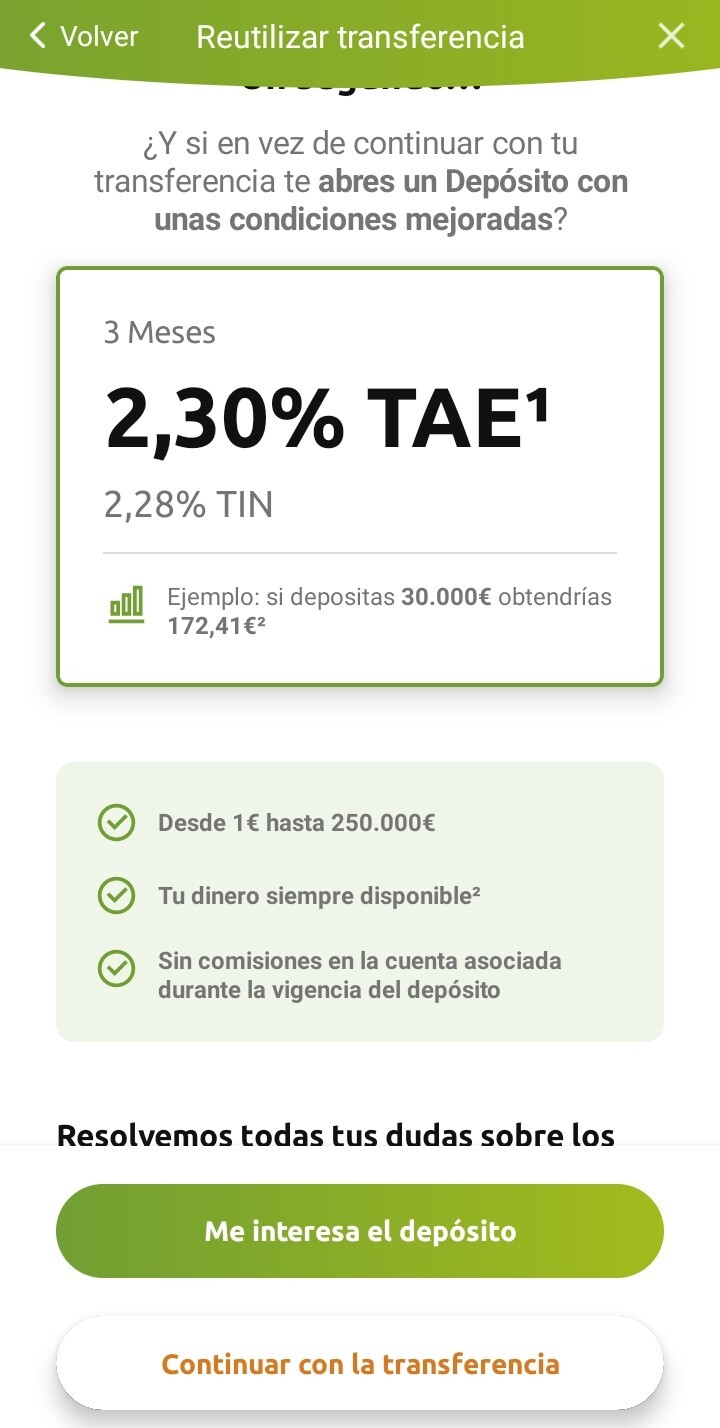Open the 3 Meses 2,30% TAE deposit card

(360, 476)
